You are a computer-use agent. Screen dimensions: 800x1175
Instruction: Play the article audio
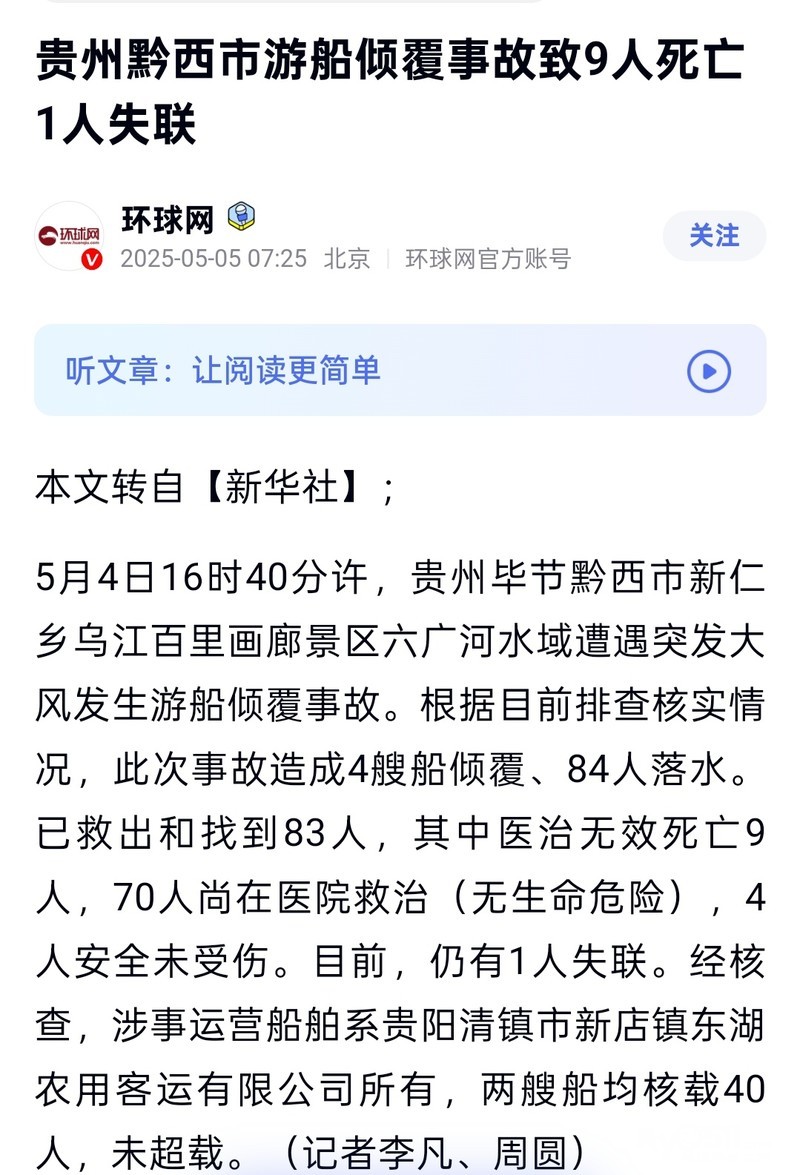(x=709, y=371)
